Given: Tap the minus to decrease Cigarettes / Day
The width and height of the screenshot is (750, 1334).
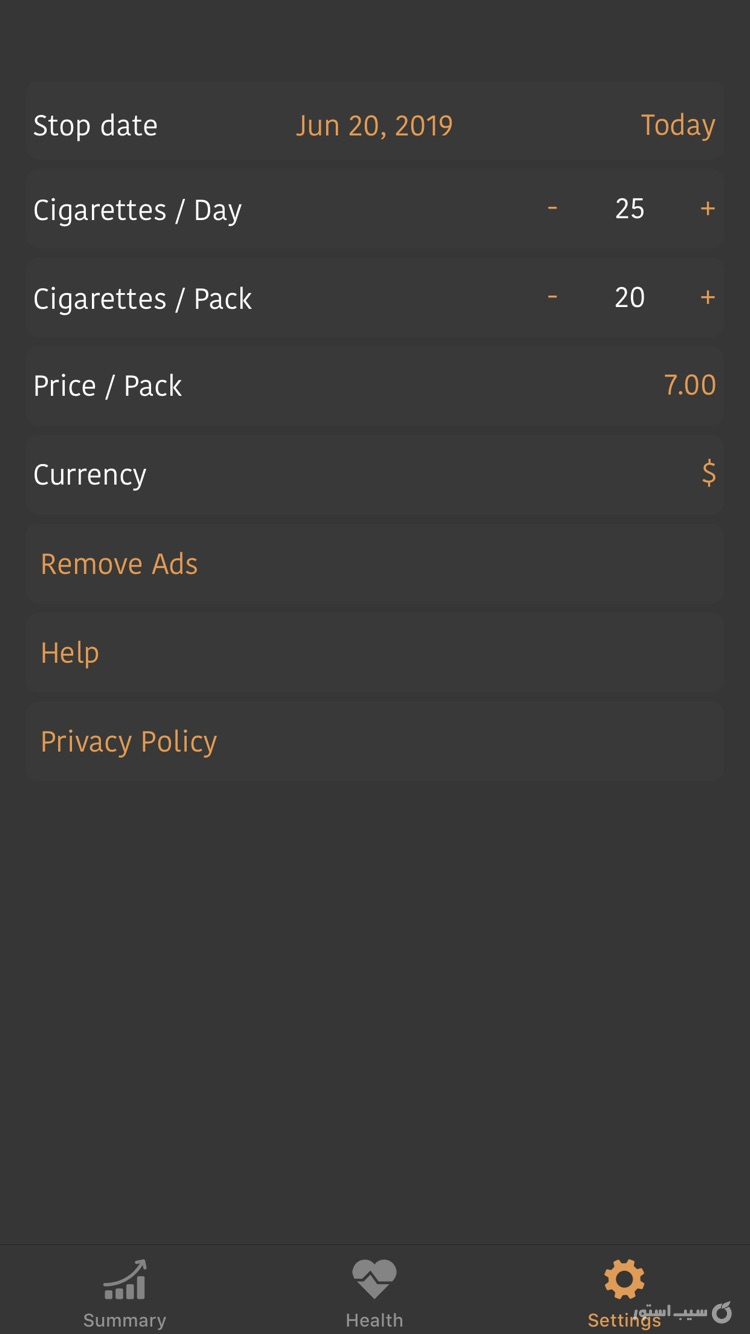Looking at the screenshot, I should [552, 209].
